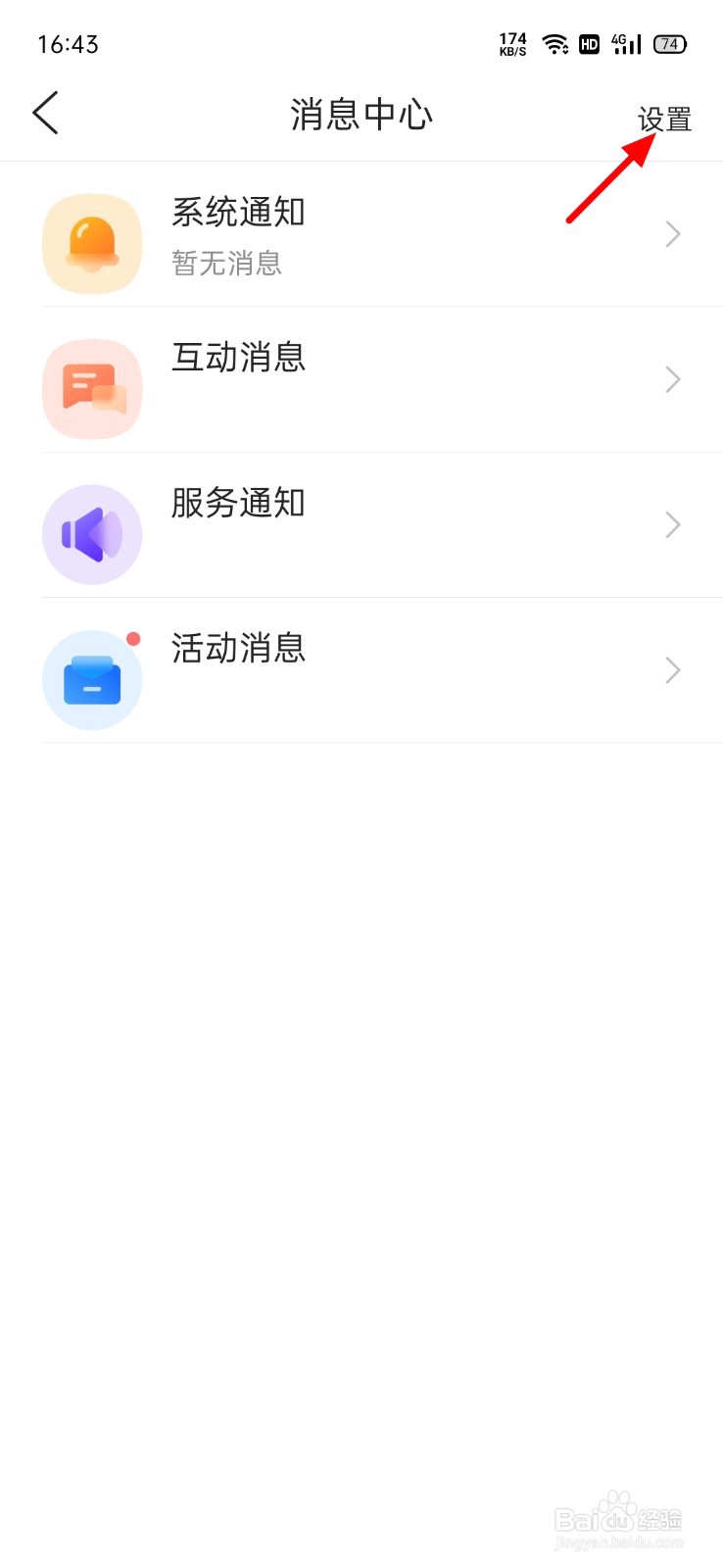This screenshot has height=1568, width=723.
Task: Tap the Wi-Fi icon in the status bar
Action: pyautogui.click(x=554, y=43)
